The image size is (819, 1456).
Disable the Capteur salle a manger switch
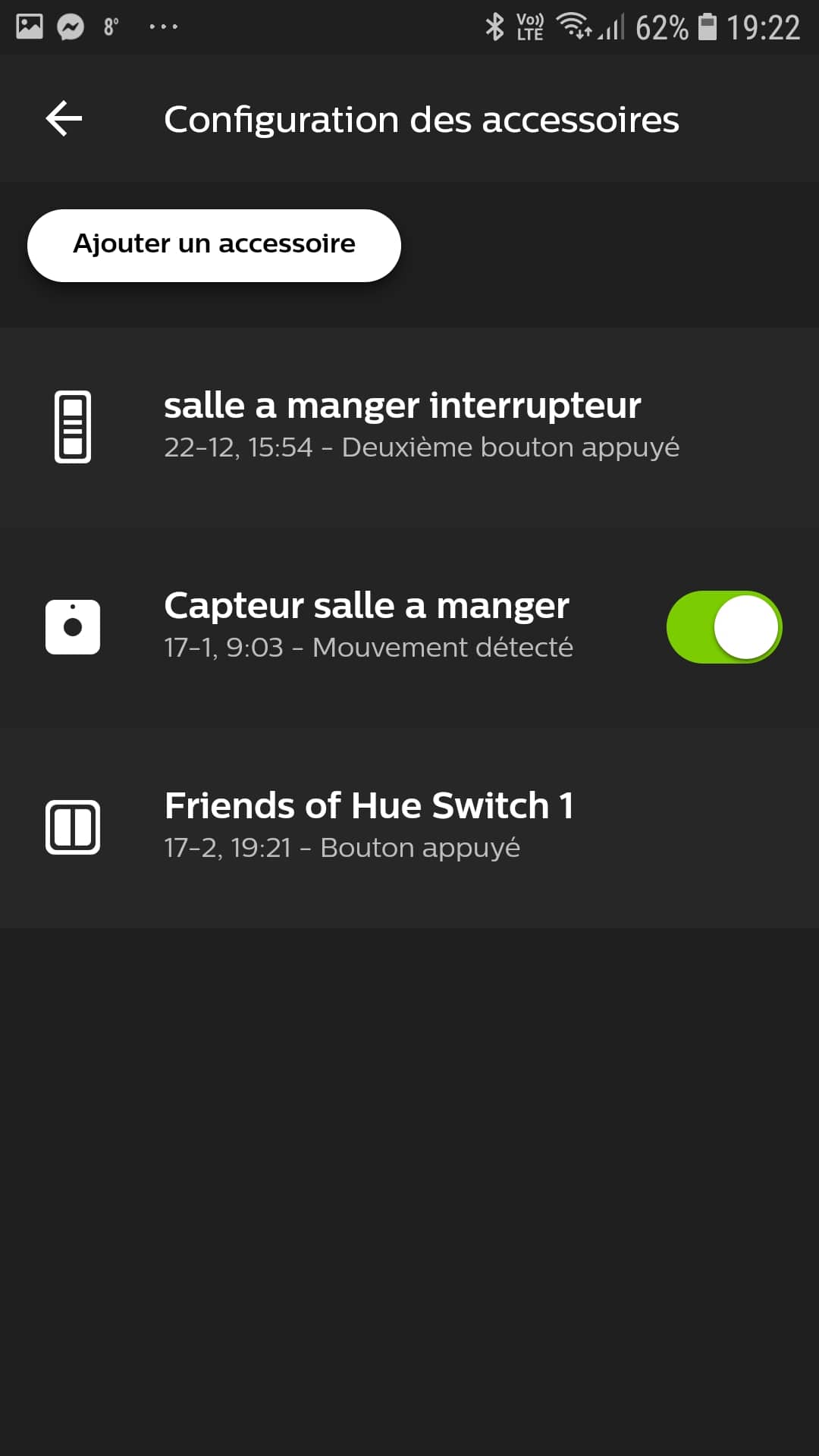(x=724, y=627)
